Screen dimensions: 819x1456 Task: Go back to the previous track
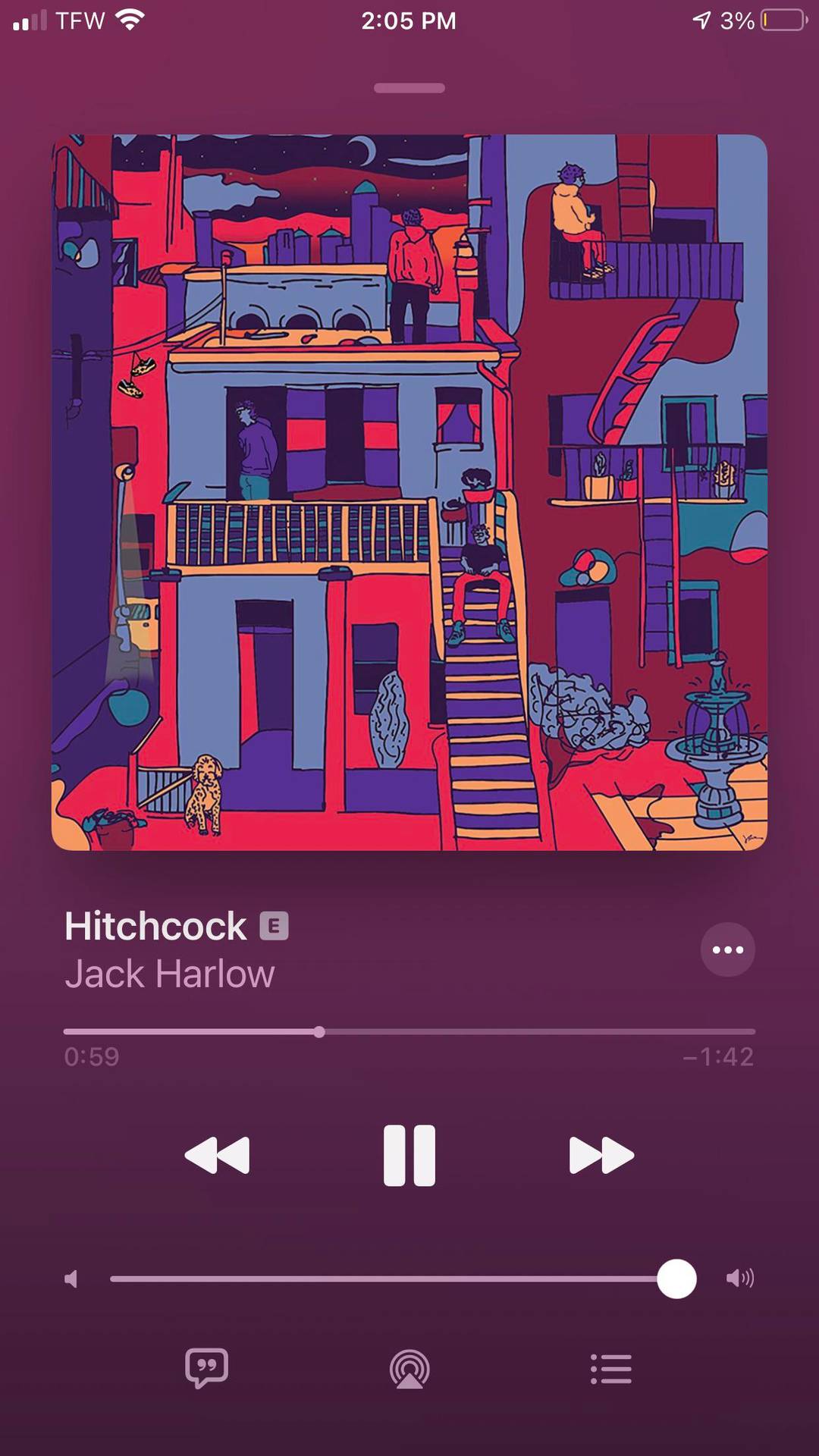point(217,1155)
